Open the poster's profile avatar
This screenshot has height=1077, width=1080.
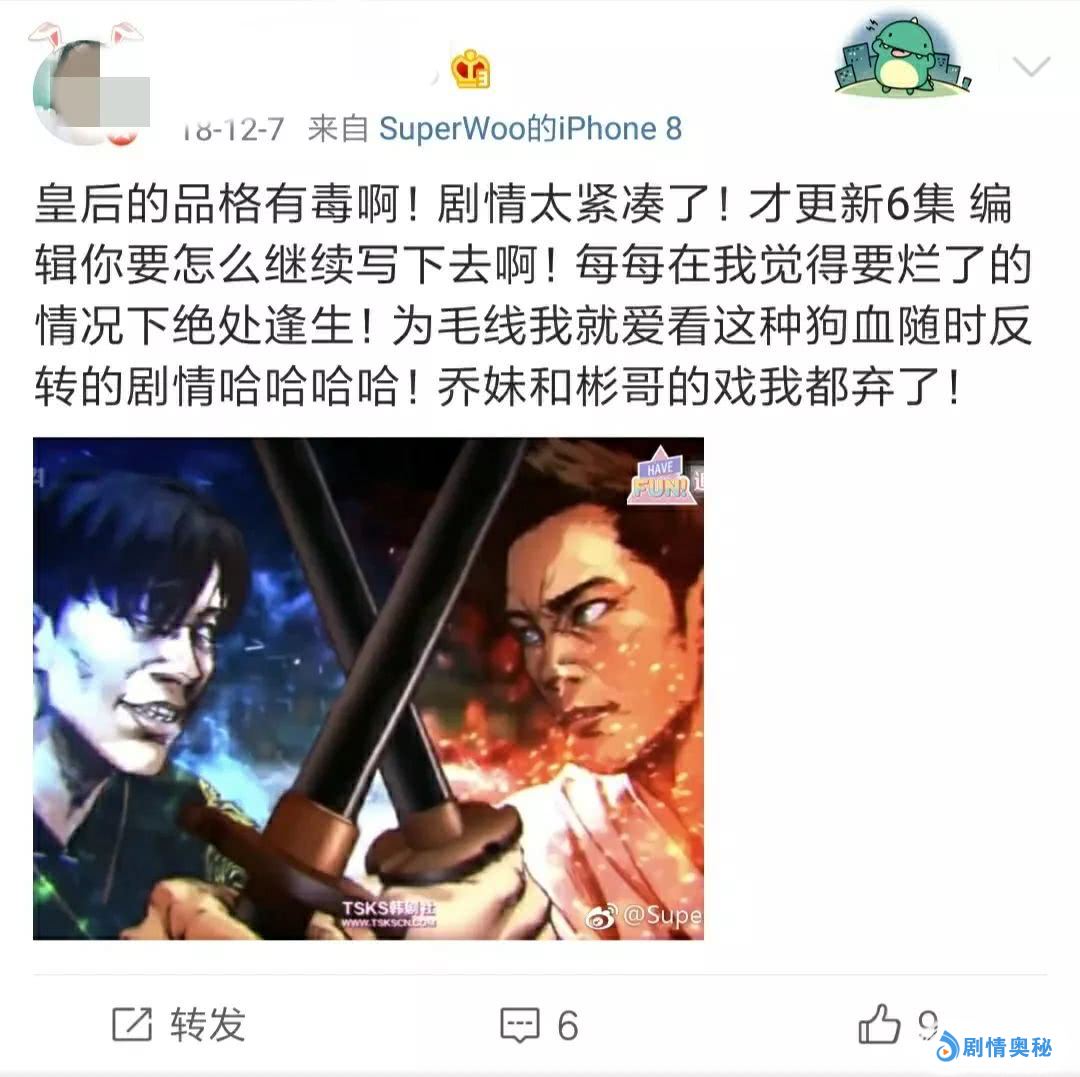point(88,92)
